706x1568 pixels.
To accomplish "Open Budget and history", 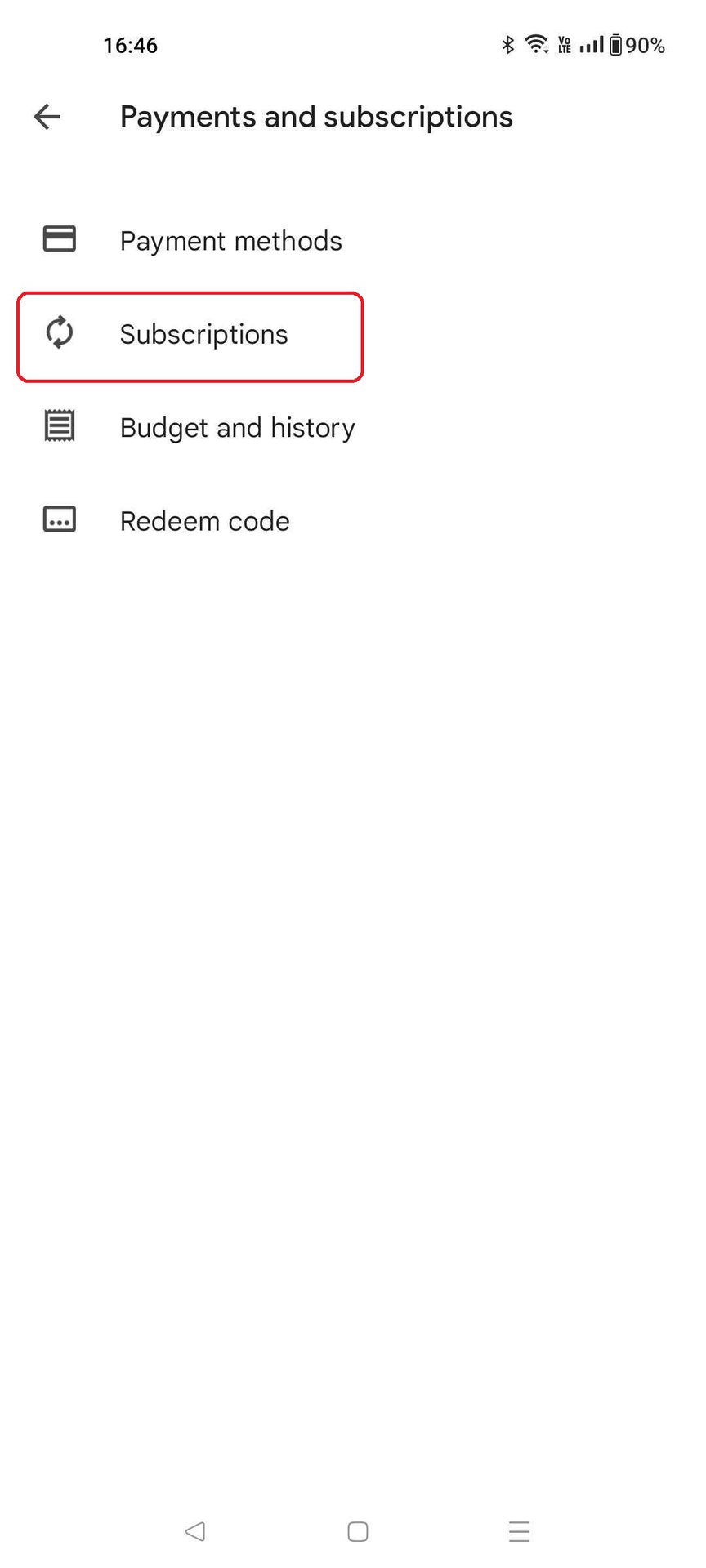I will tap(353, 427).
